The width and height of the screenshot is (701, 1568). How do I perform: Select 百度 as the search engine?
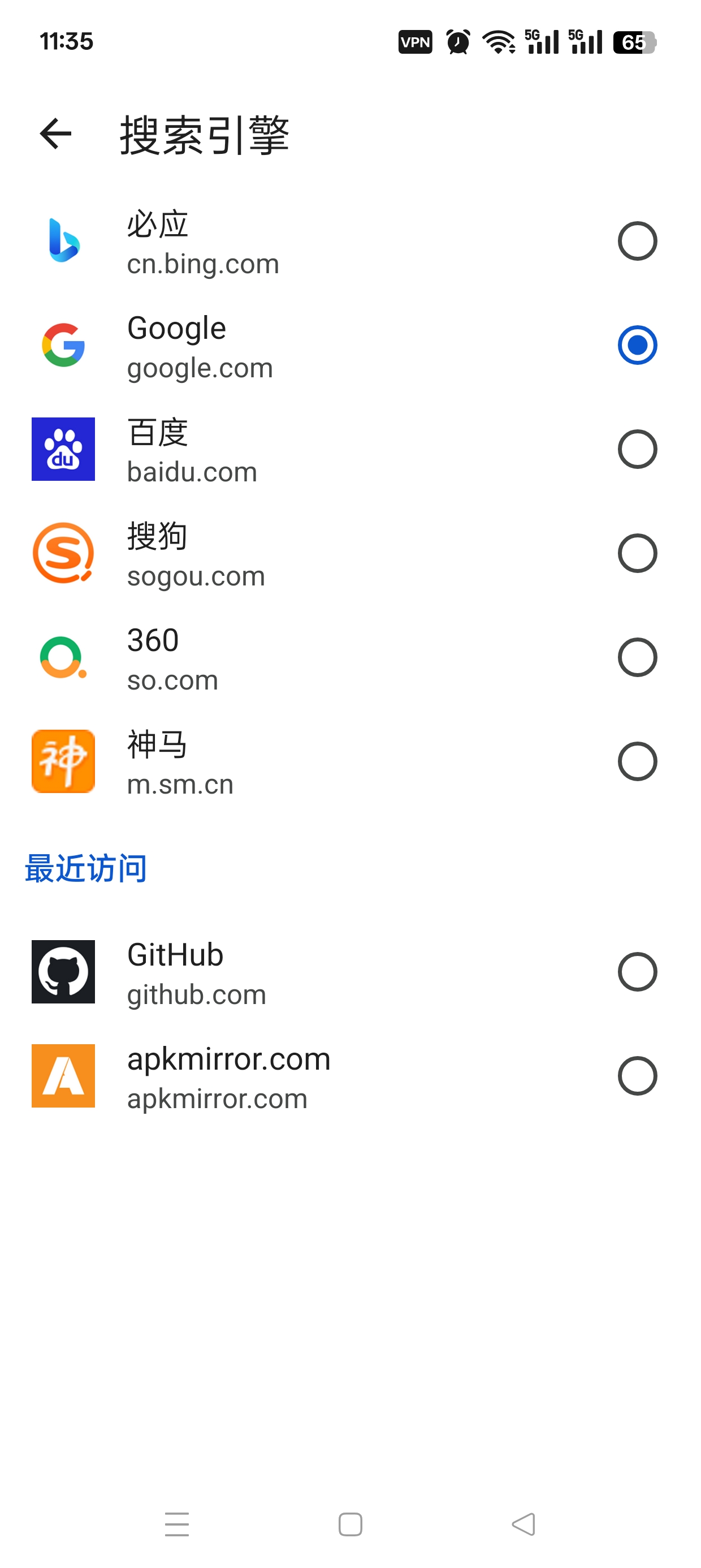(637, 449)
